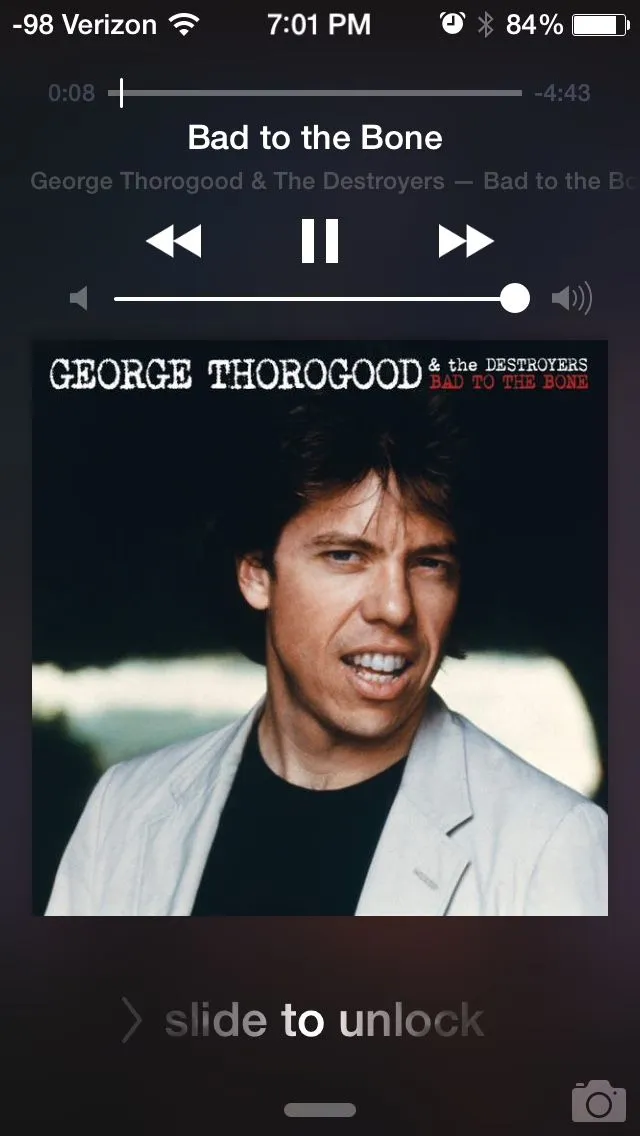The width and height of the screenshot is (640, 1136).
Task: Go back to the previous track
Action: coord(174,241)
